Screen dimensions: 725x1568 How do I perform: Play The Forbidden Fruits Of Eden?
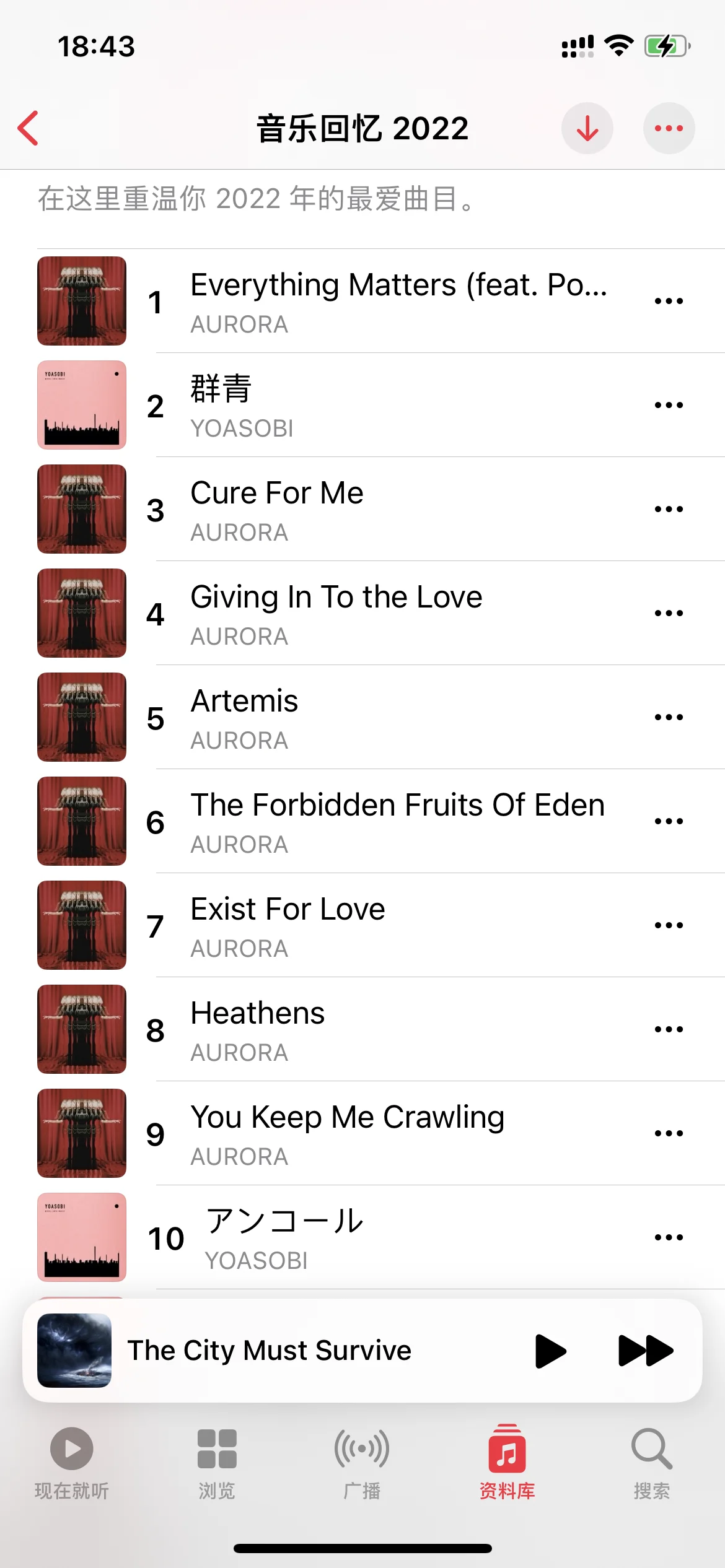tap(397, 821)
